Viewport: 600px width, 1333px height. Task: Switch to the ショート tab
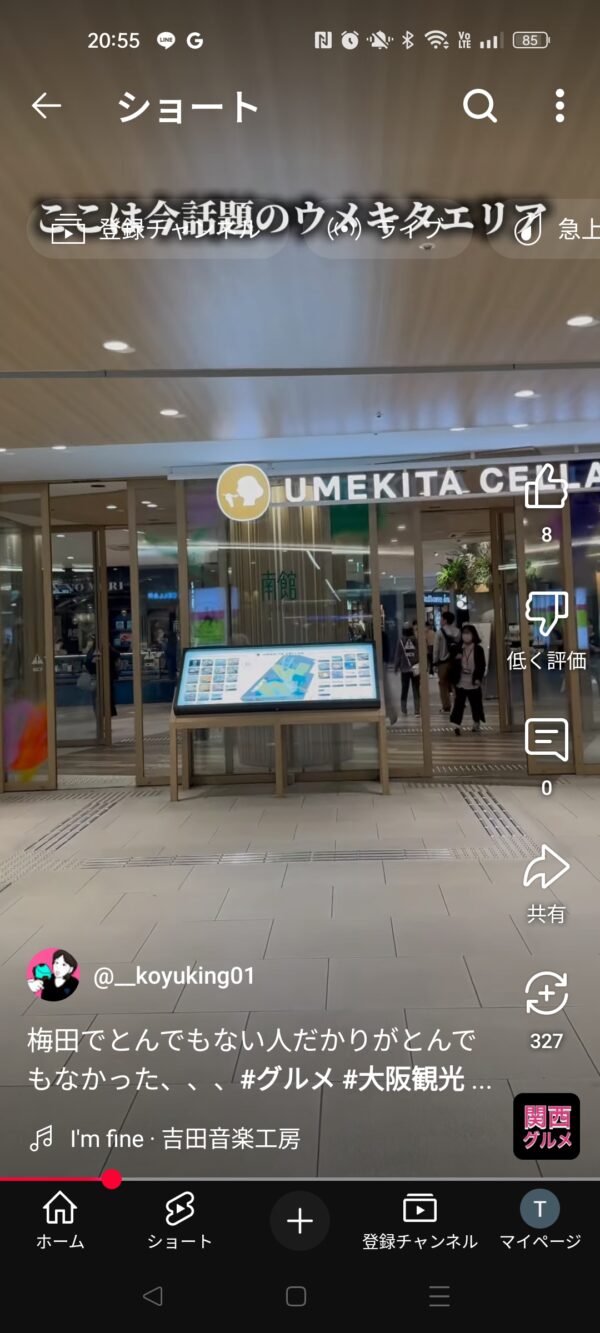tap(180, 1221)
